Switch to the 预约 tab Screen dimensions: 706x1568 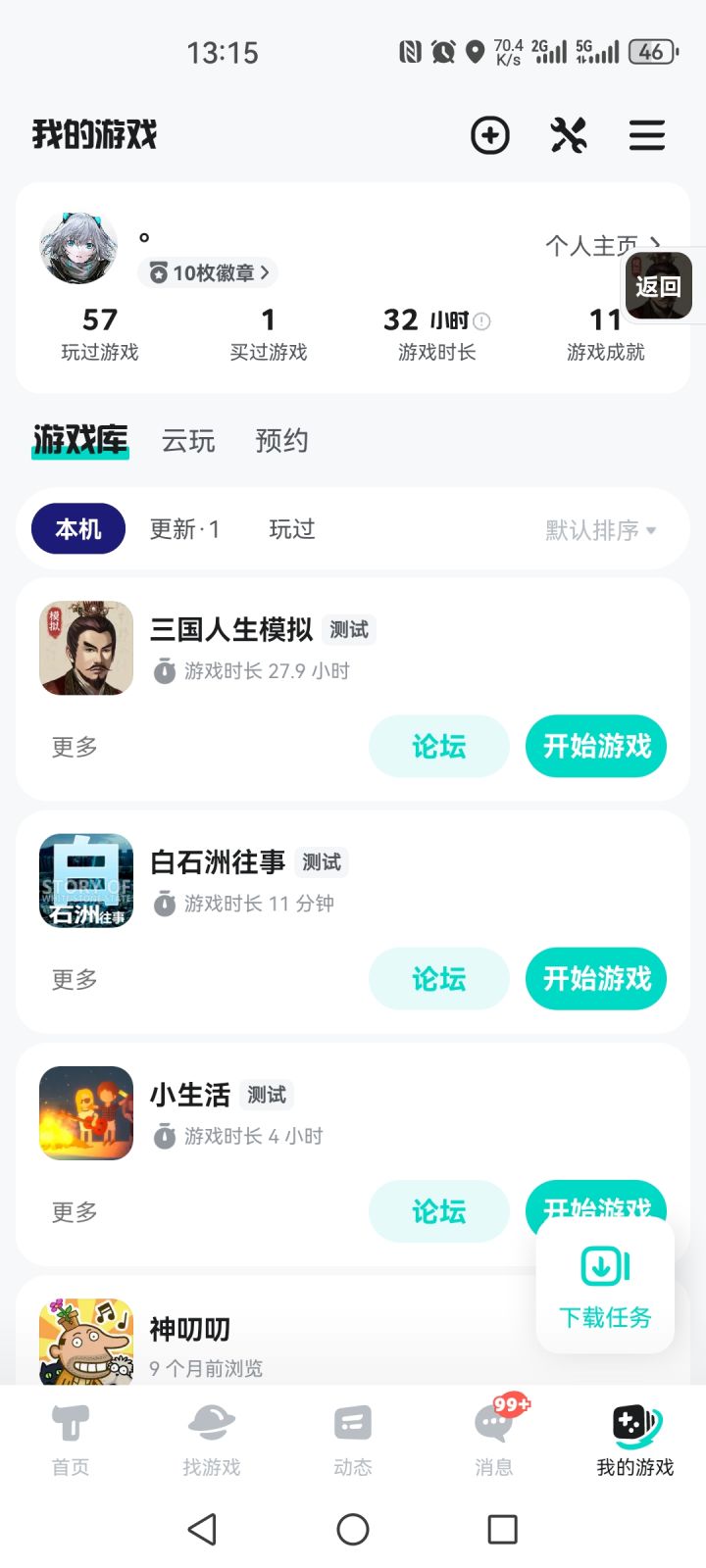coord(282,441)
